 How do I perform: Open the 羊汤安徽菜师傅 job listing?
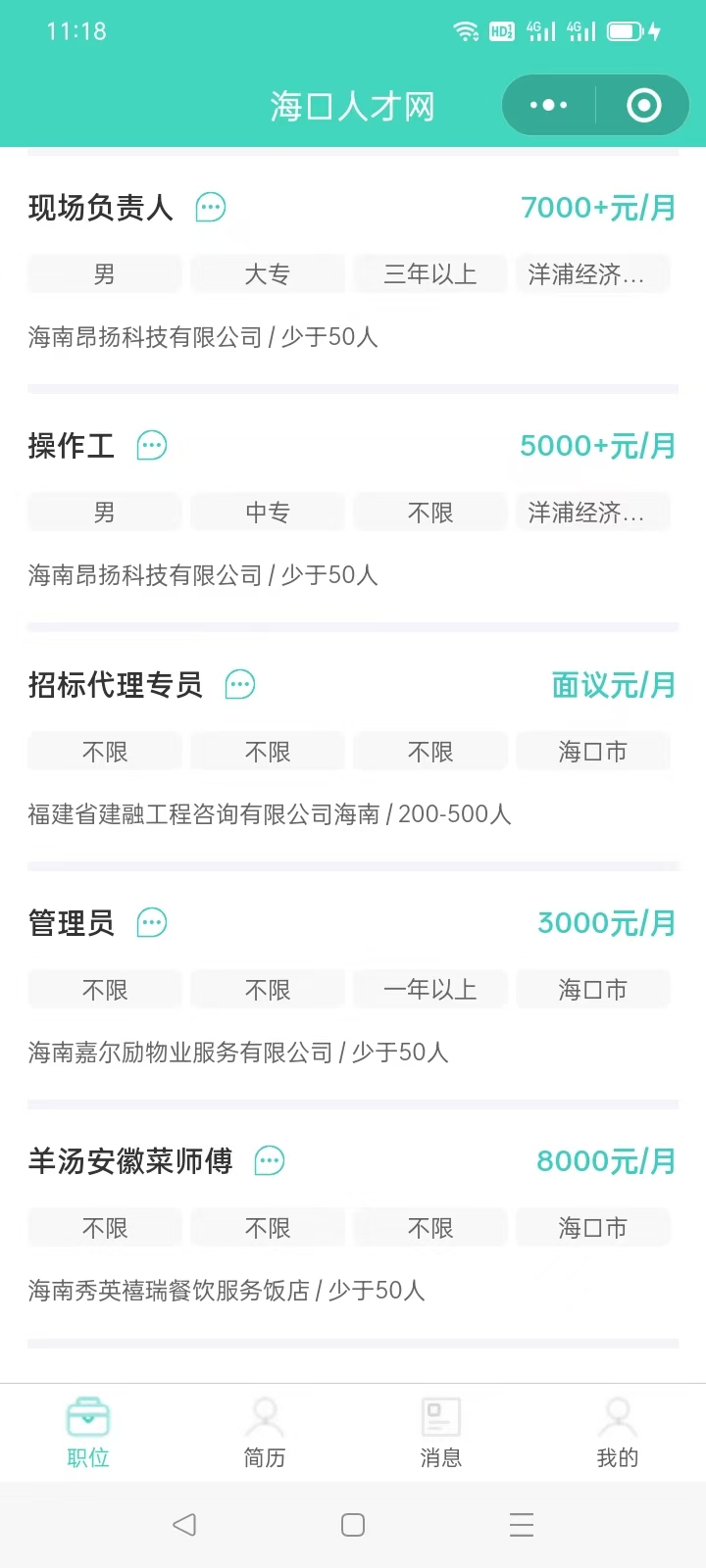[130, 1161]
